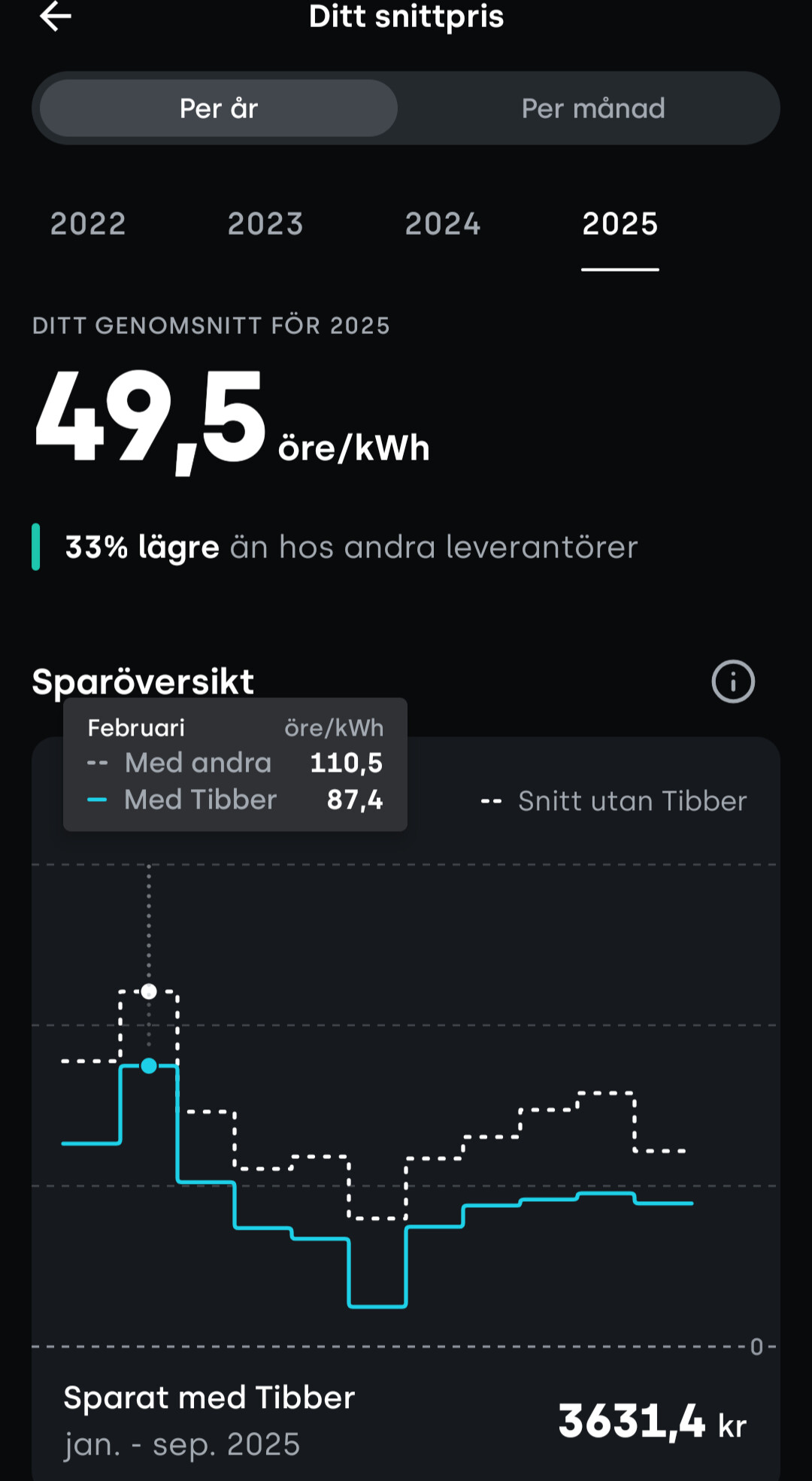Switch to Per månad view
The width and height of the screenshot is (812, 1481).
click(592, 108)
